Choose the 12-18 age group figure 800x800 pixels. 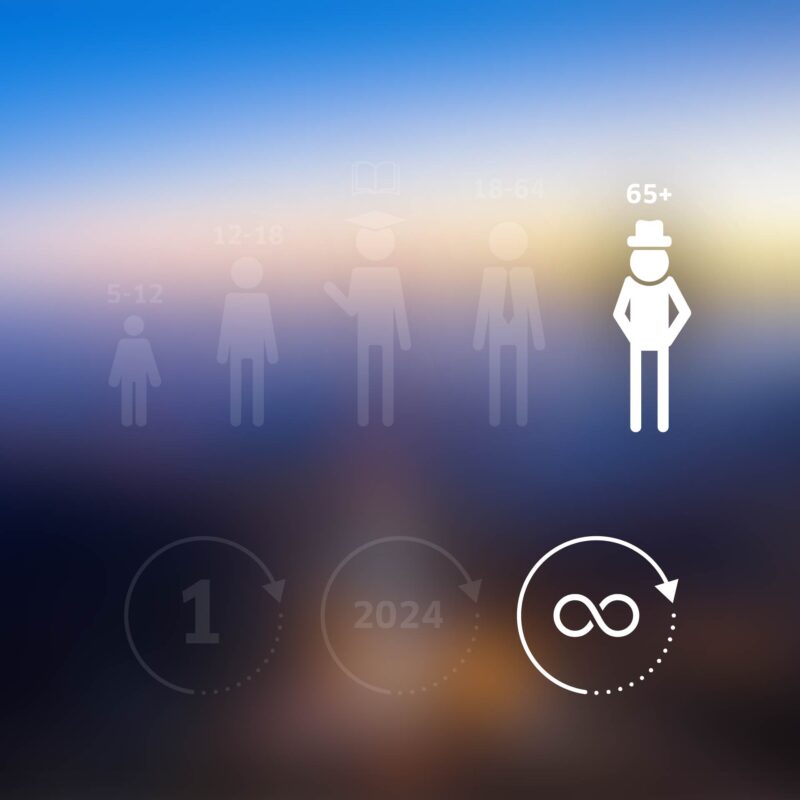point(247,340)
